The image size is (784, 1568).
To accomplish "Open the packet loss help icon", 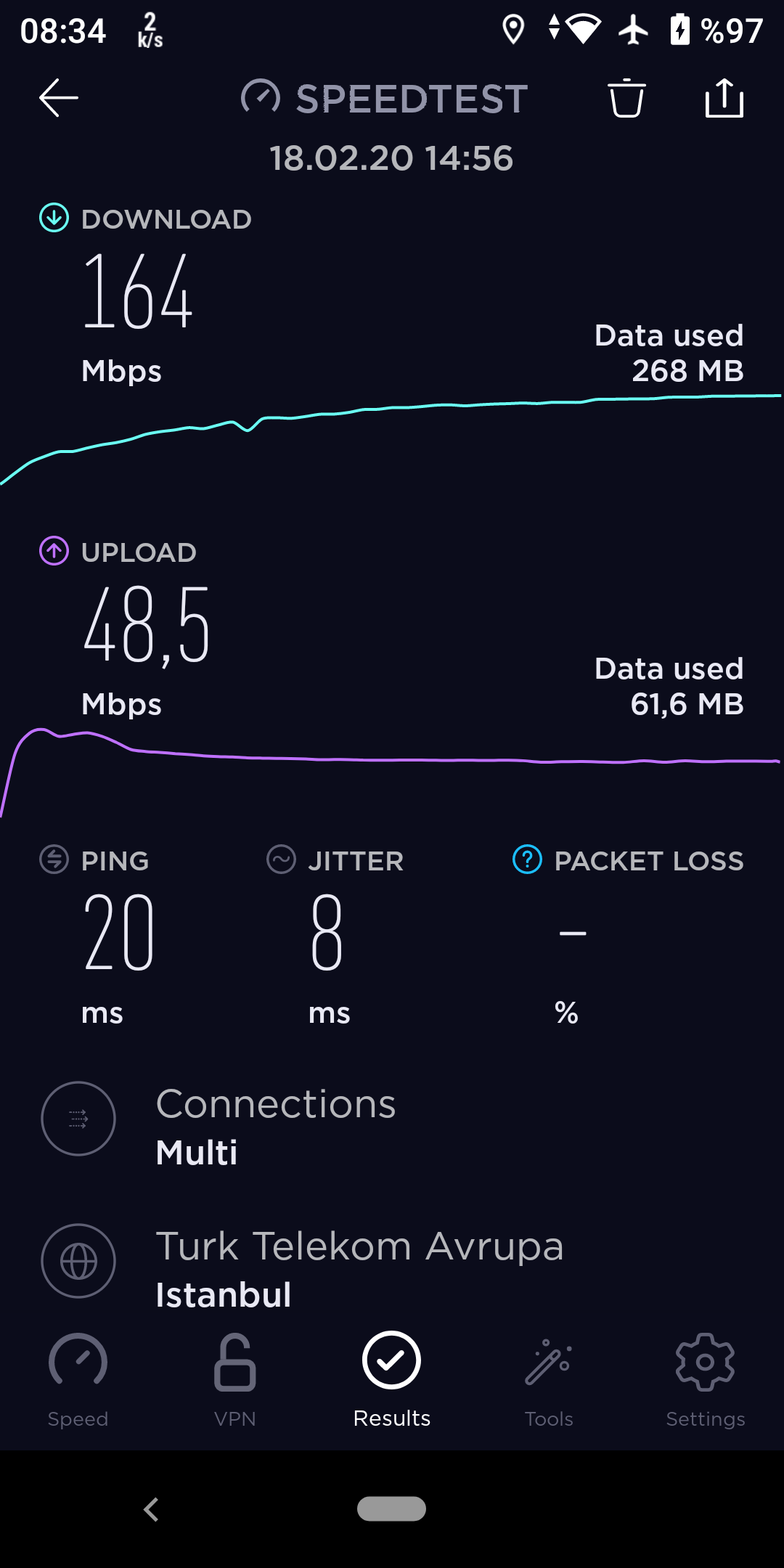I will [x=527, y=859].
